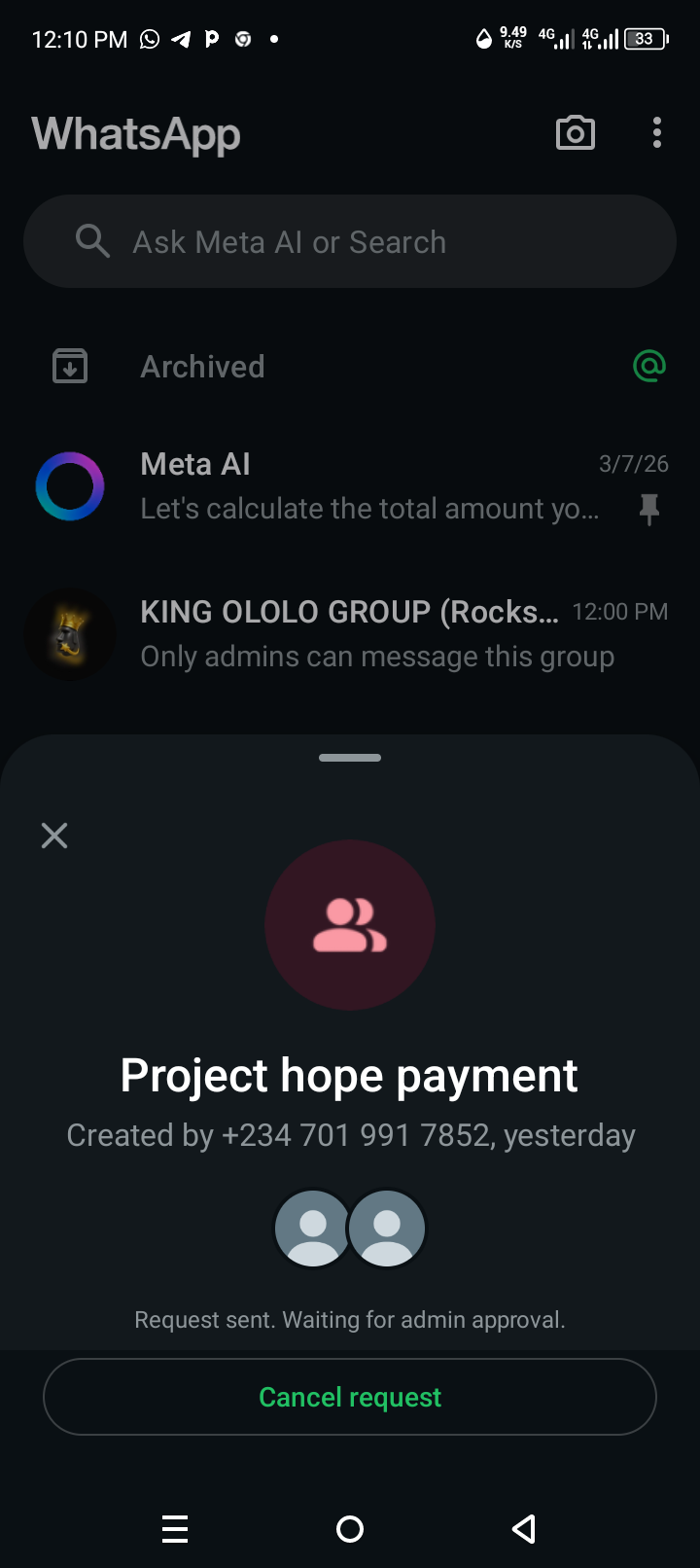The height and width of the screenshot is (1568, 700).
Task: Cancel the group join request
Action: pos(350,1397)
